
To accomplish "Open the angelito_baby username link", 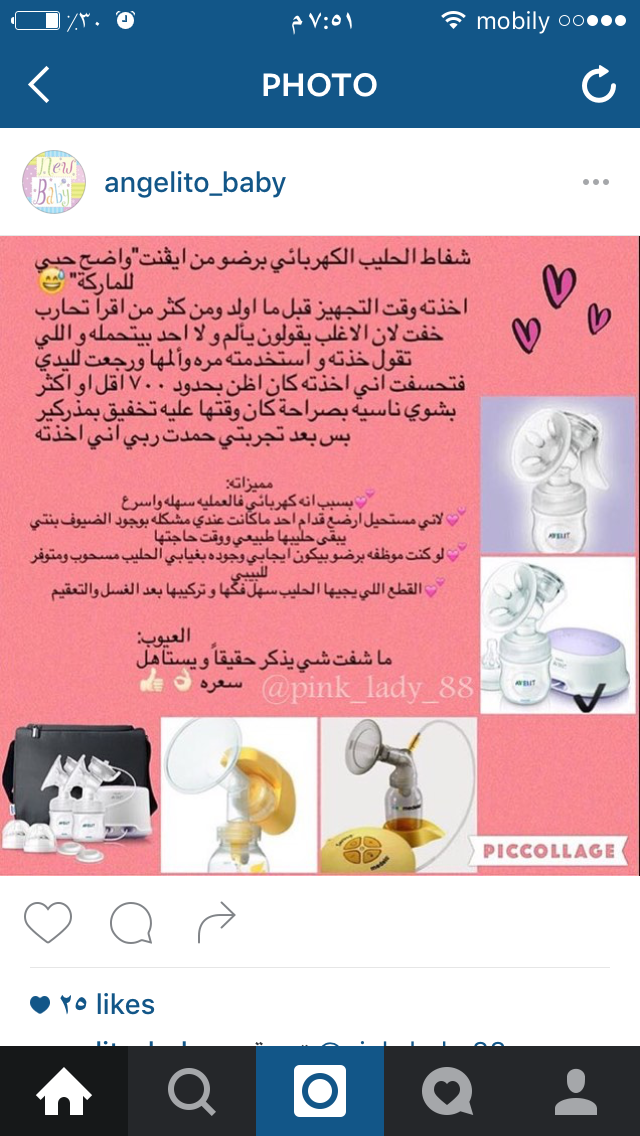I will point(195,183).
